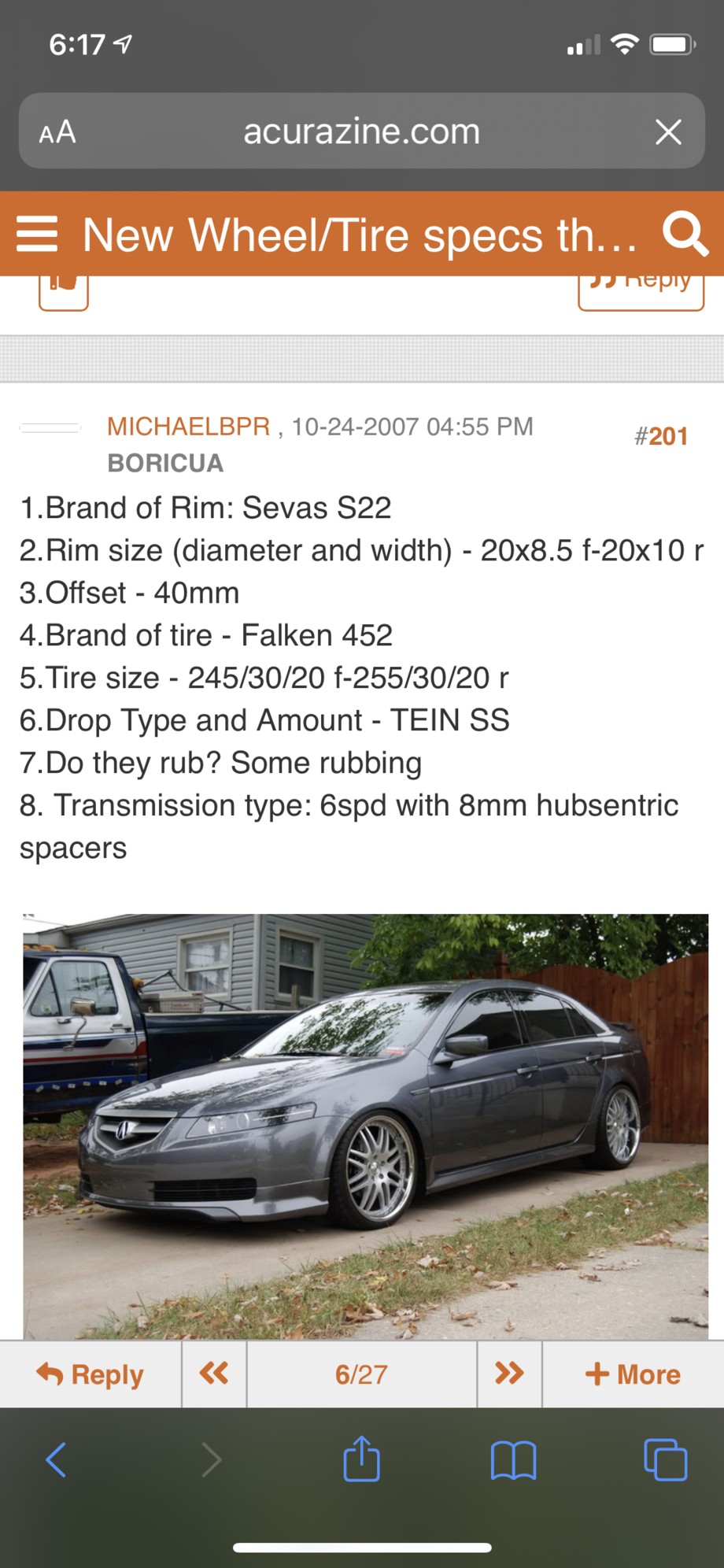The image size is (724, 1568).
Task: Open the forum hamburger menu
Action: coord(37,235)
